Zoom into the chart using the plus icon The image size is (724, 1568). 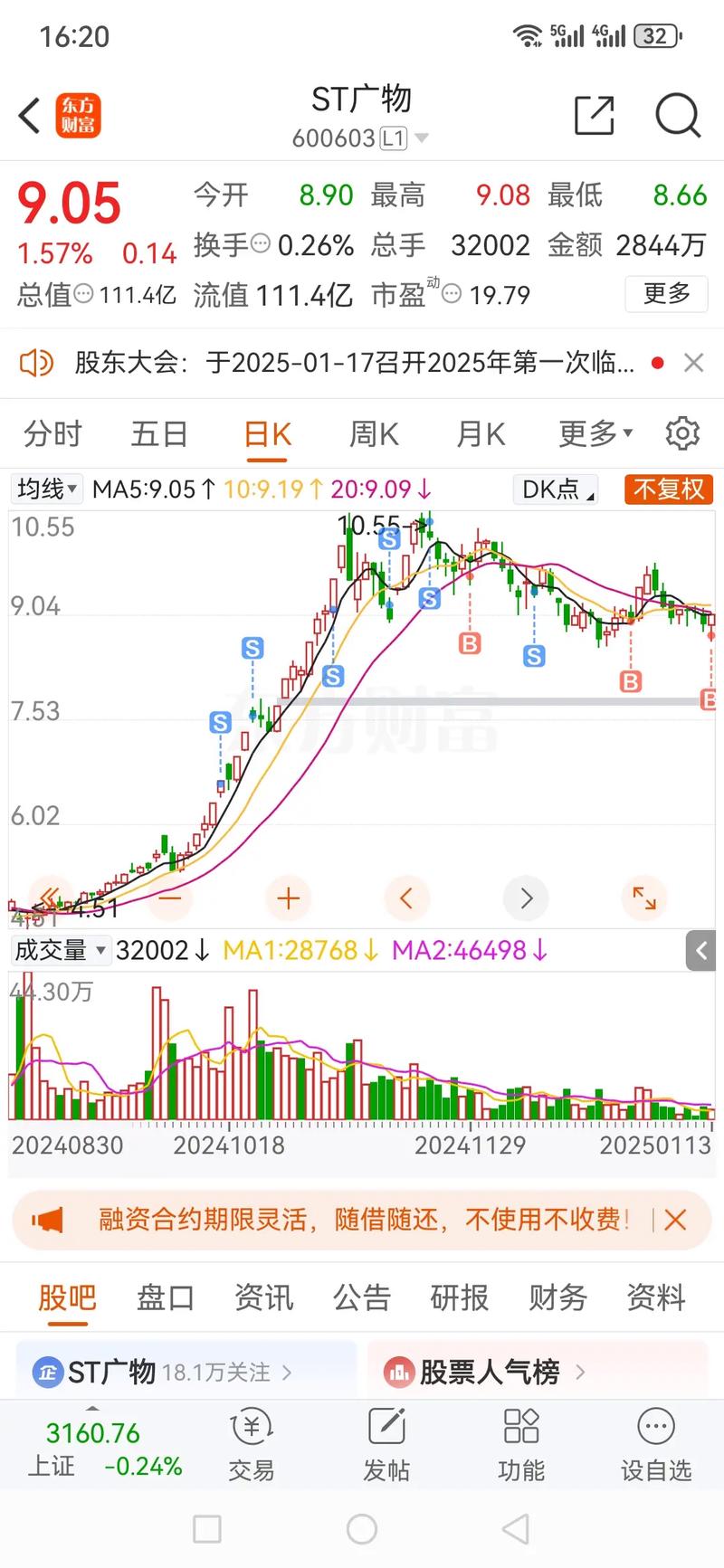288,898
